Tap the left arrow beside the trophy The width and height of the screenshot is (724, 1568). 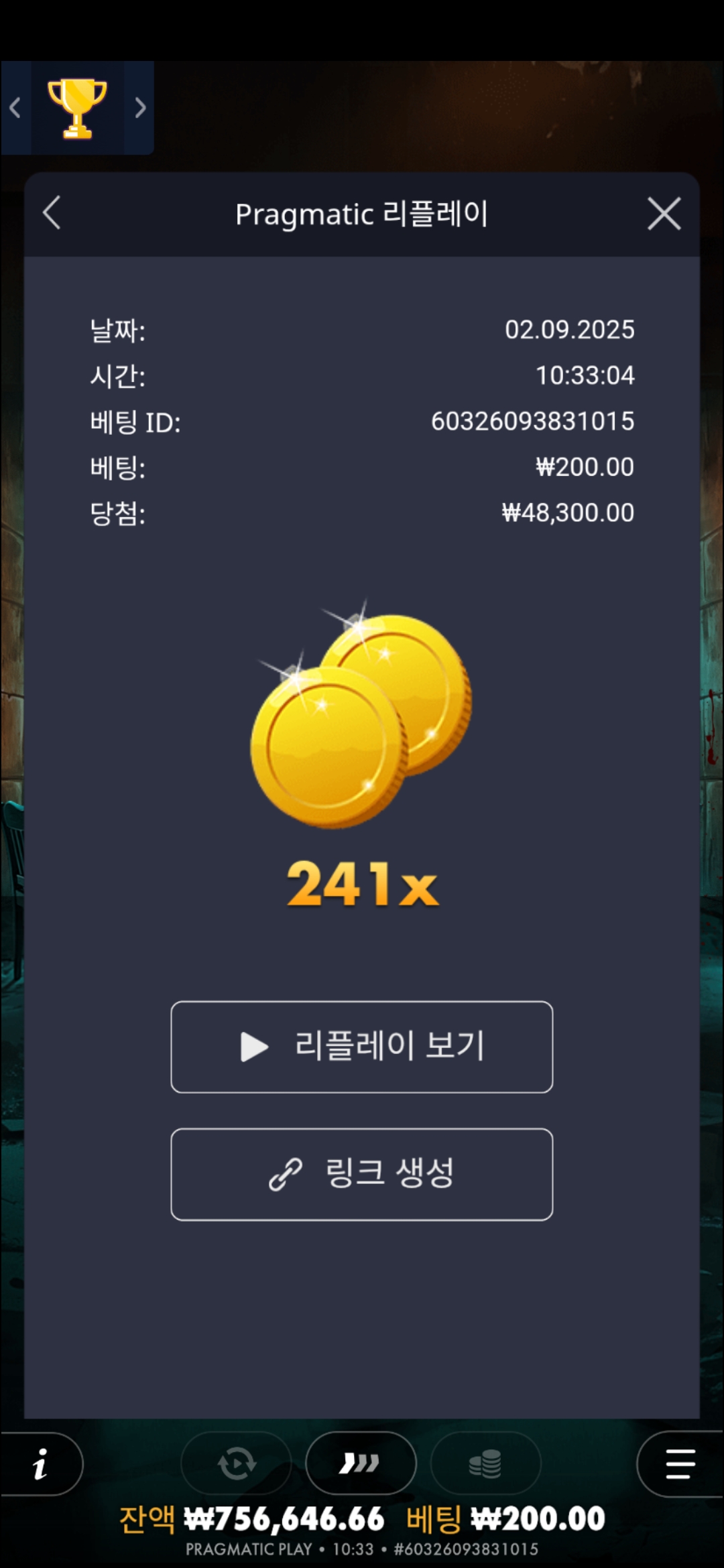[x=15, y=108]
